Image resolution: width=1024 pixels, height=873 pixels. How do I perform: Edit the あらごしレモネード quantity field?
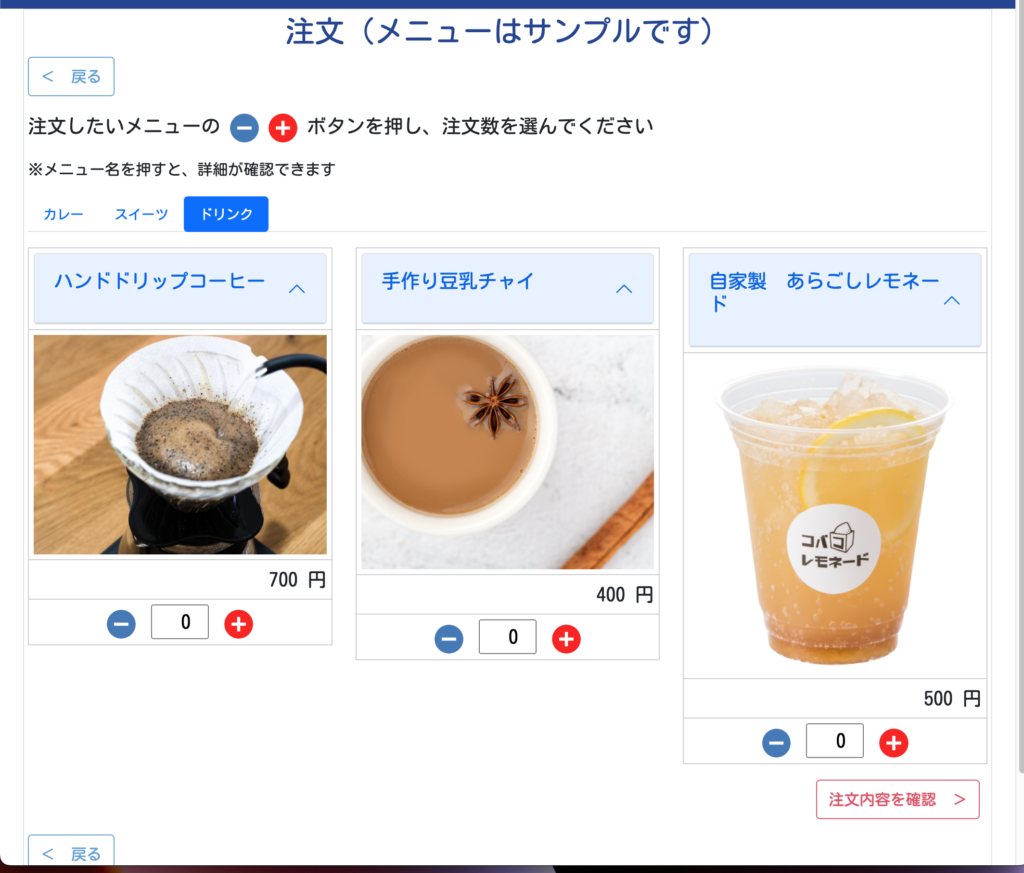[835, 741]
